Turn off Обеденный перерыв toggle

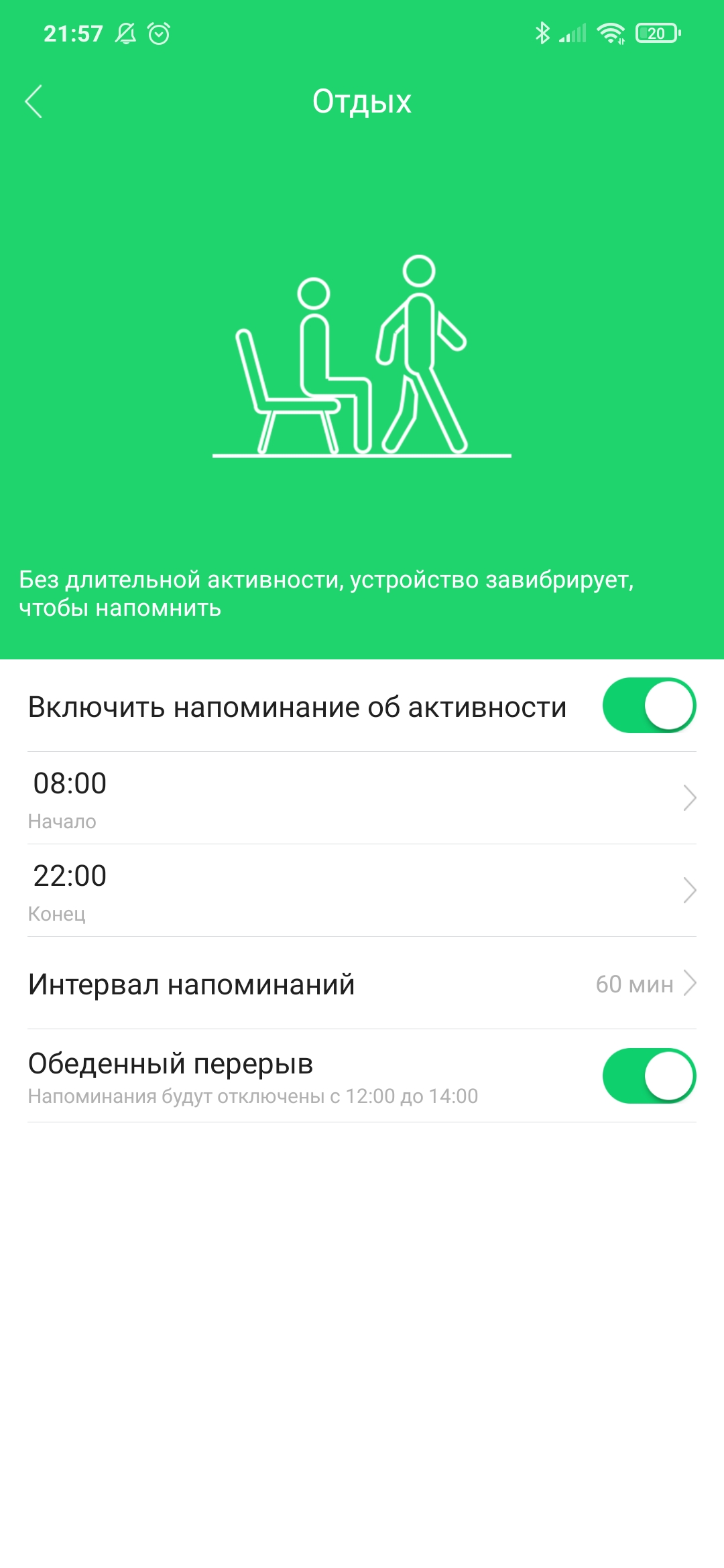tap(648, 1075)
